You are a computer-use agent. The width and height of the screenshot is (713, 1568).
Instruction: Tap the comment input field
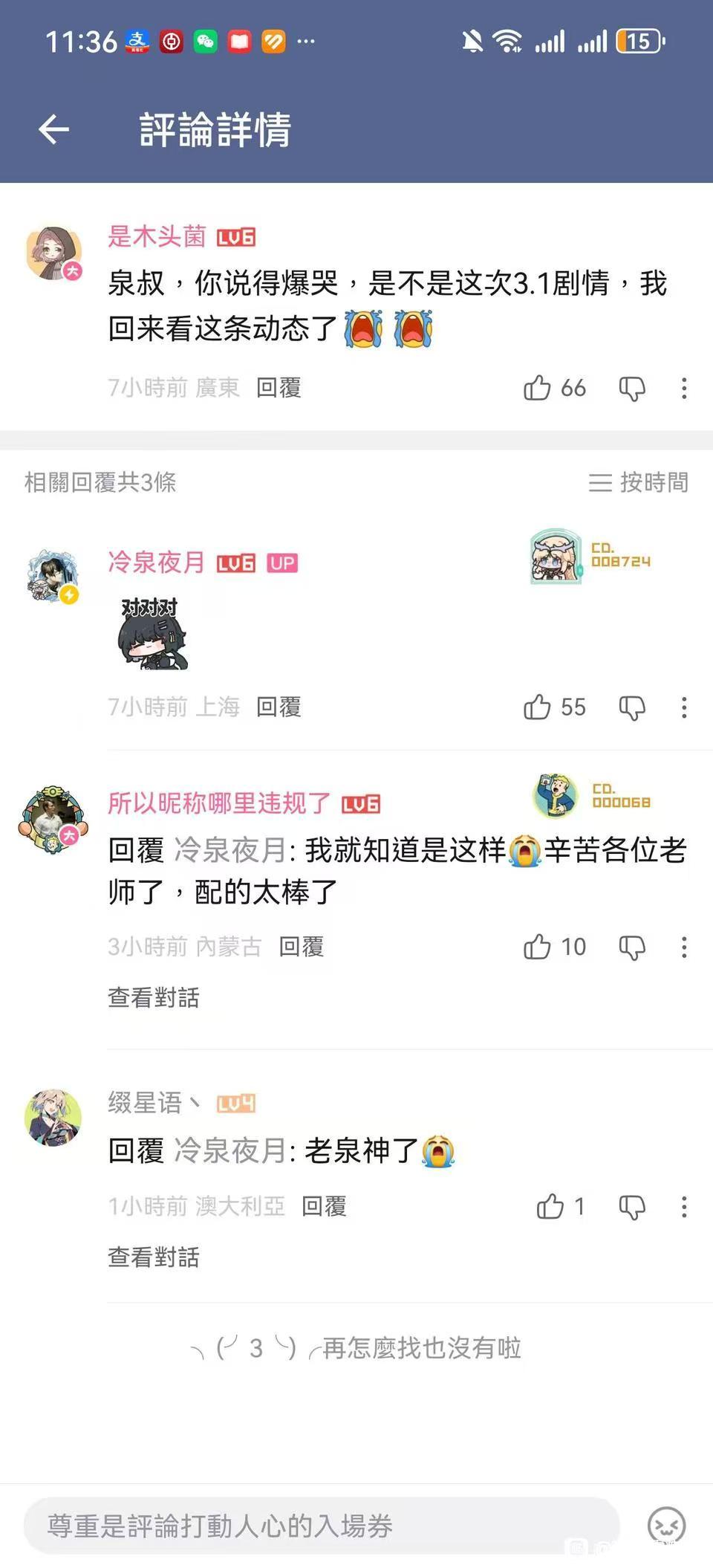322,1526
